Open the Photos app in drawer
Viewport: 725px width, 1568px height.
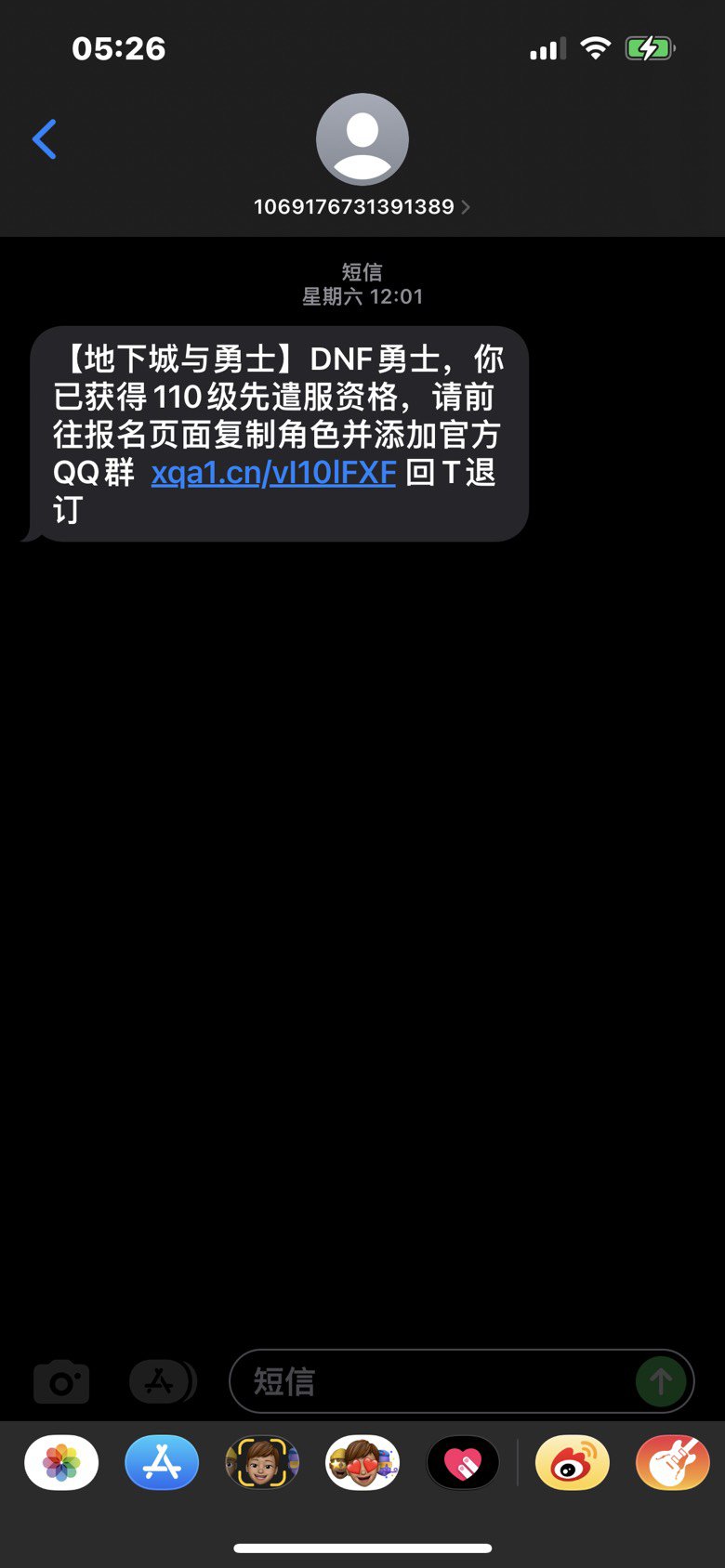point(61,1463)
